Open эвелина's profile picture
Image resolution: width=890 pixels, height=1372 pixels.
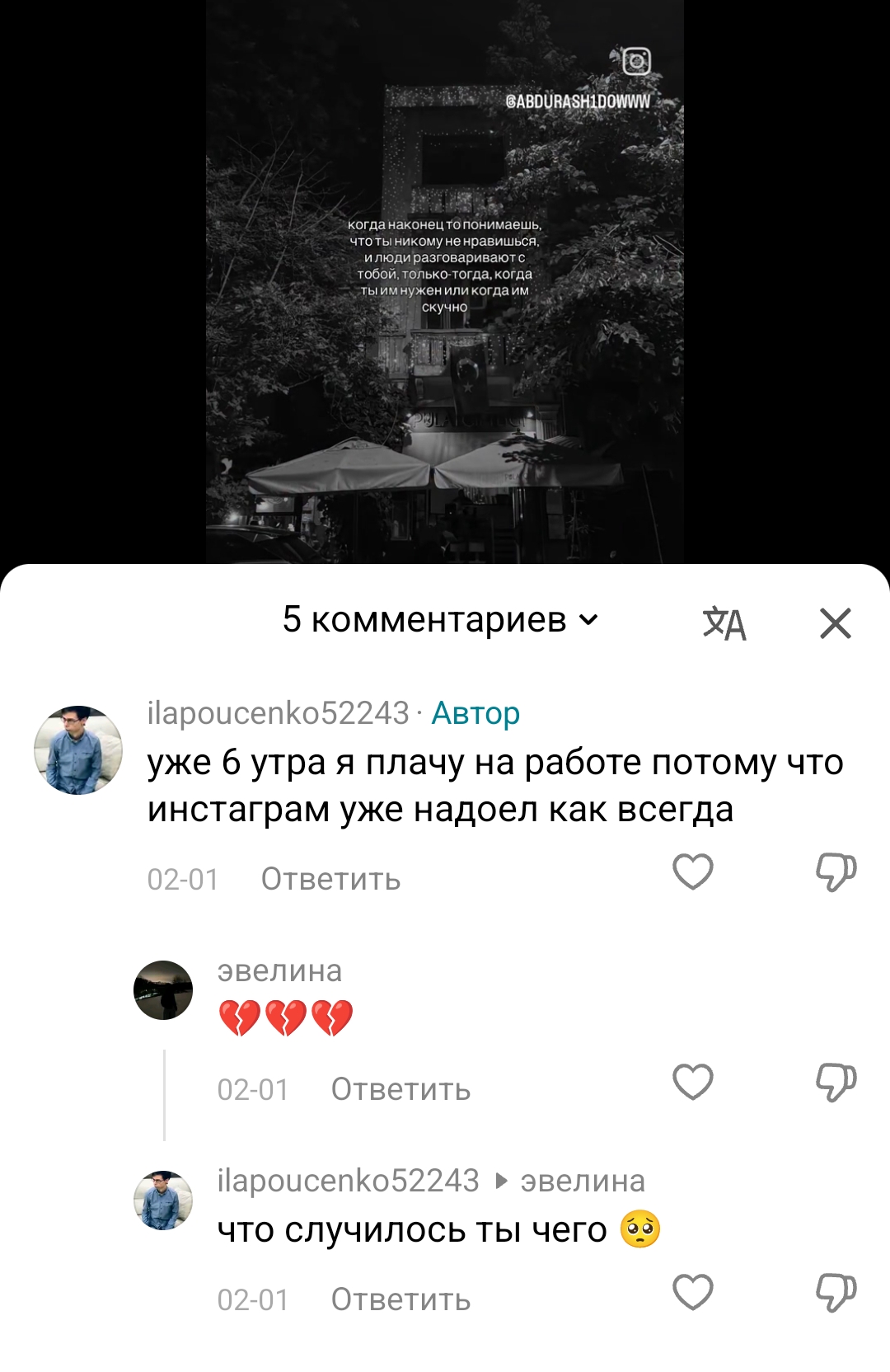point(163,990)
